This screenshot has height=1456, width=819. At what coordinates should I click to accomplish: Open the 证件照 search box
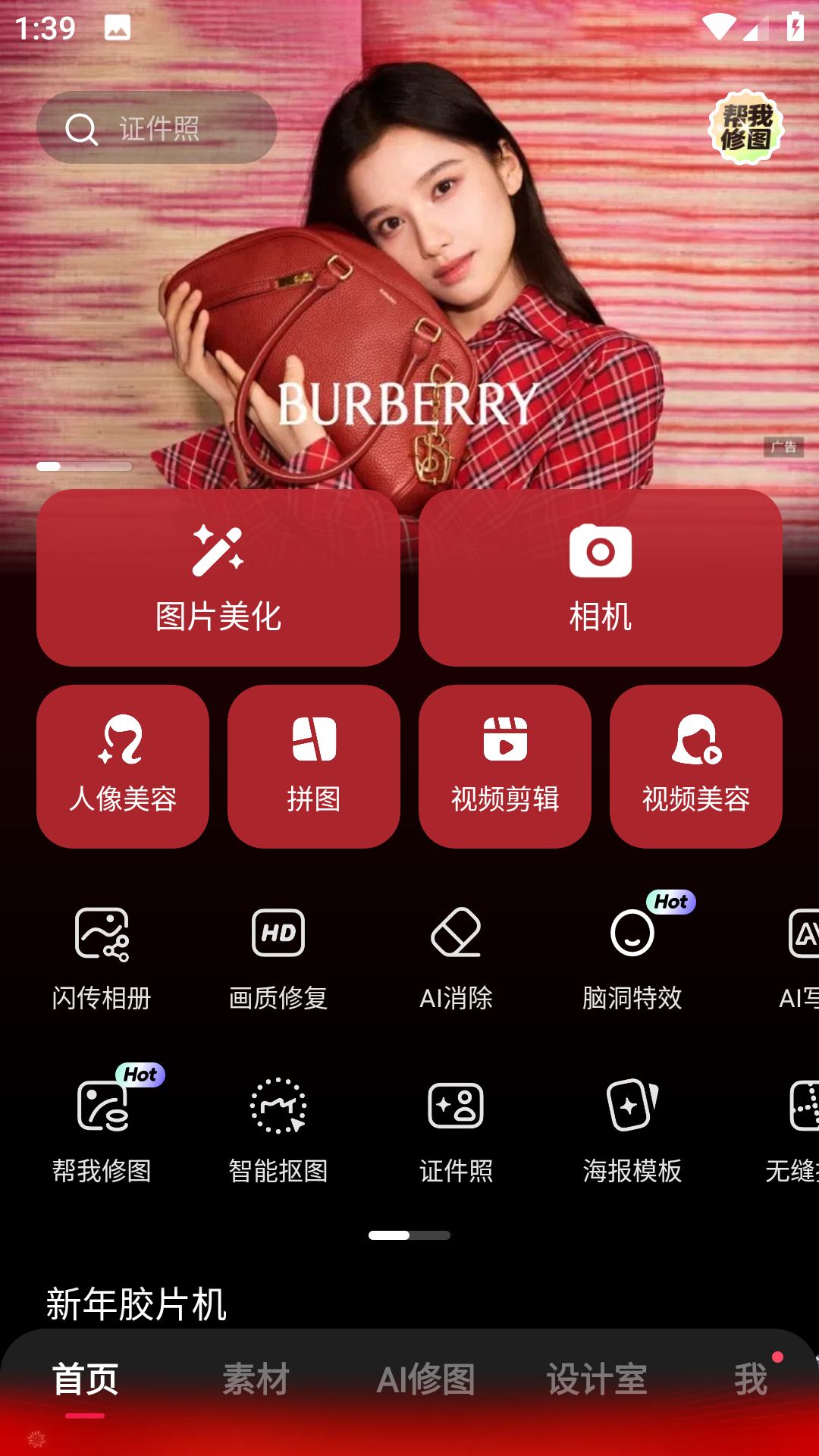tap(157, 128)
